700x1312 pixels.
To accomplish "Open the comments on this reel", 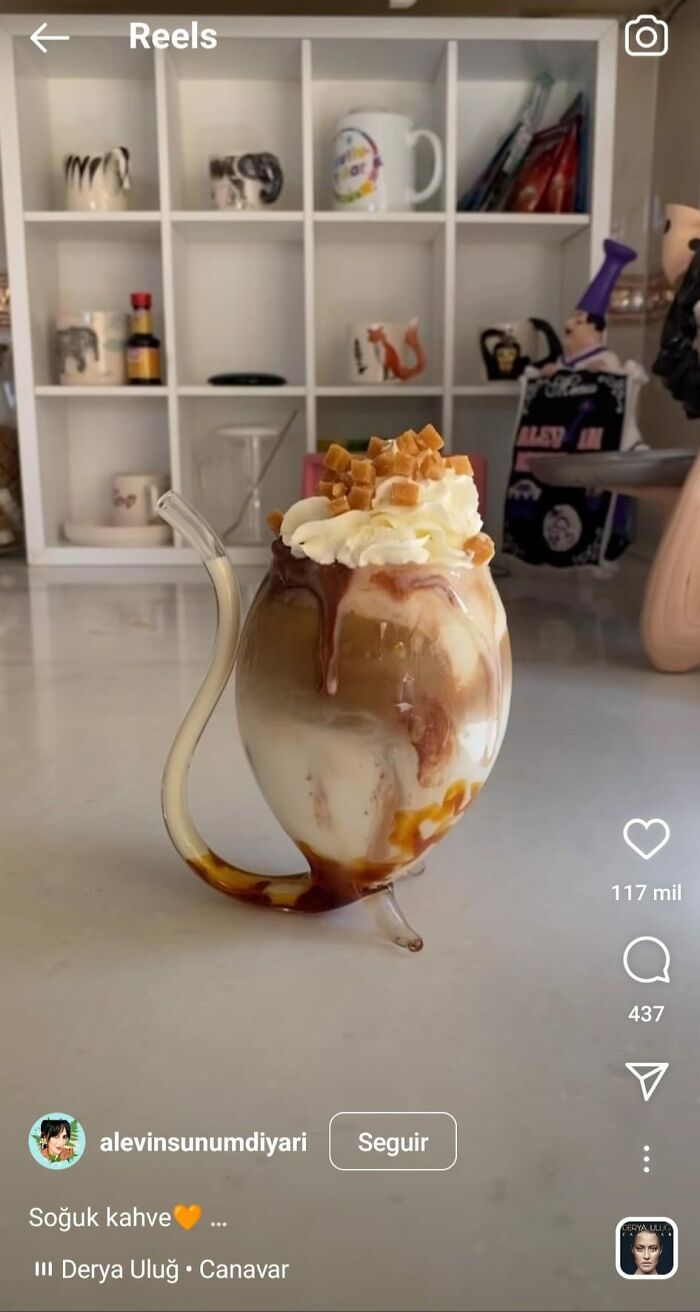I will (646, 961).
